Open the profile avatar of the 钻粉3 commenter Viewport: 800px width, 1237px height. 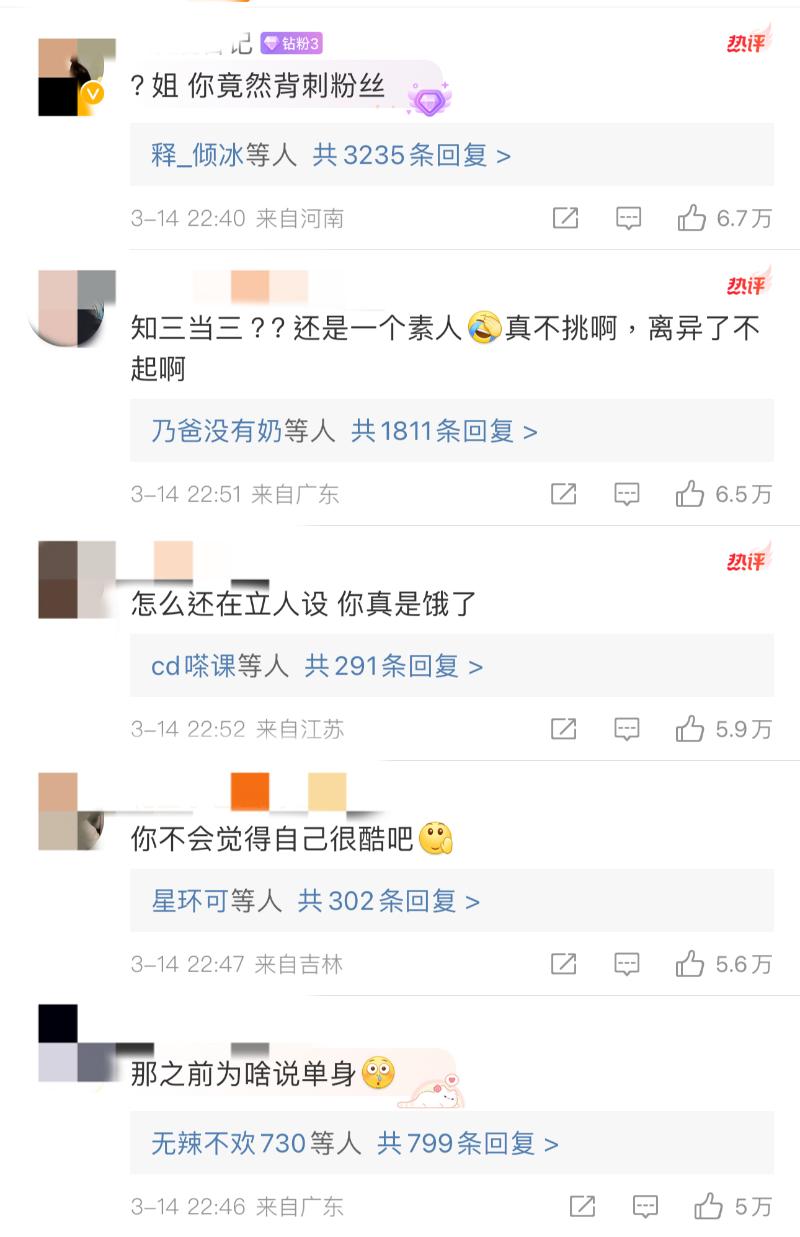pyautogui.click(x=77, y=78)
